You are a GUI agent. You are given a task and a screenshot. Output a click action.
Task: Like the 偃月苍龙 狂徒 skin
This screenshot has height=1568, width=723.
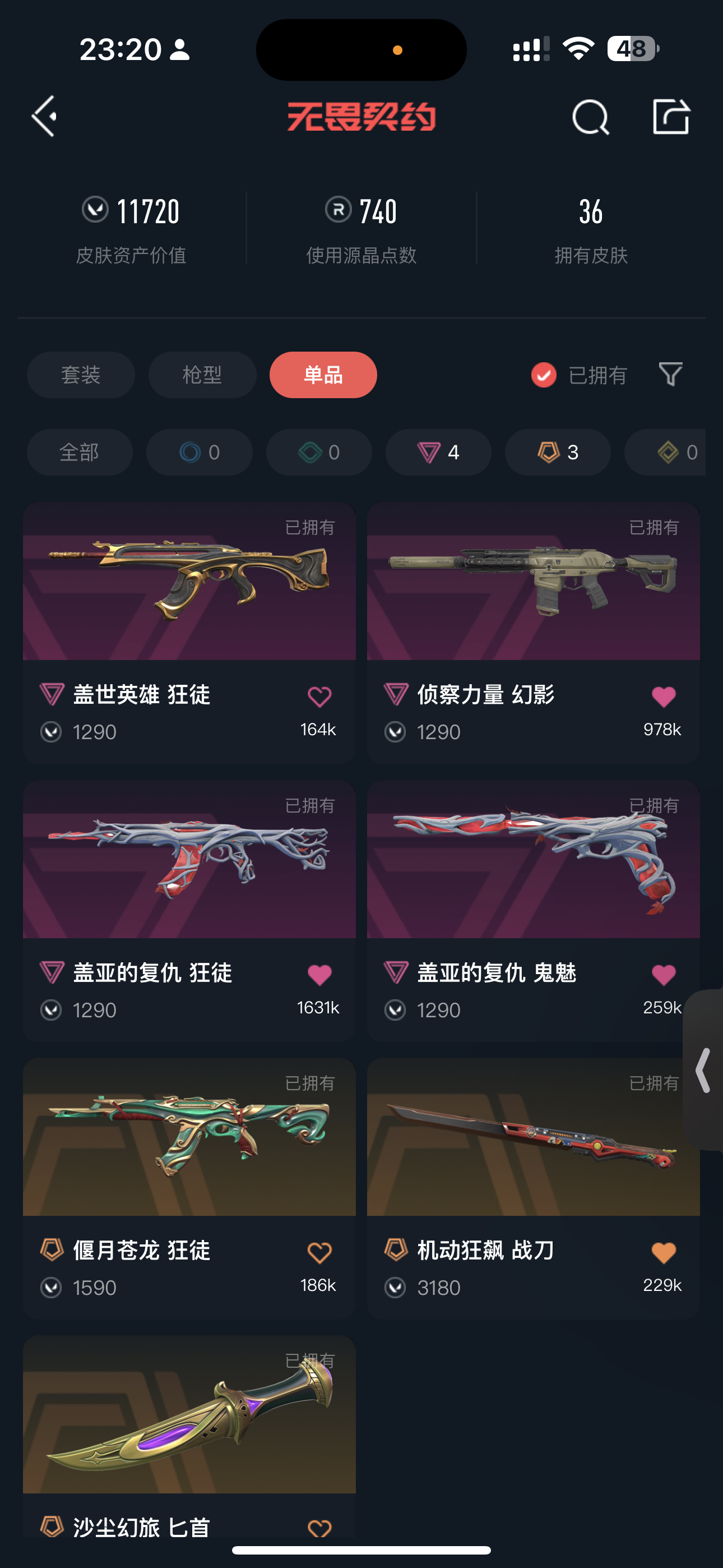tap(319, 1253)
